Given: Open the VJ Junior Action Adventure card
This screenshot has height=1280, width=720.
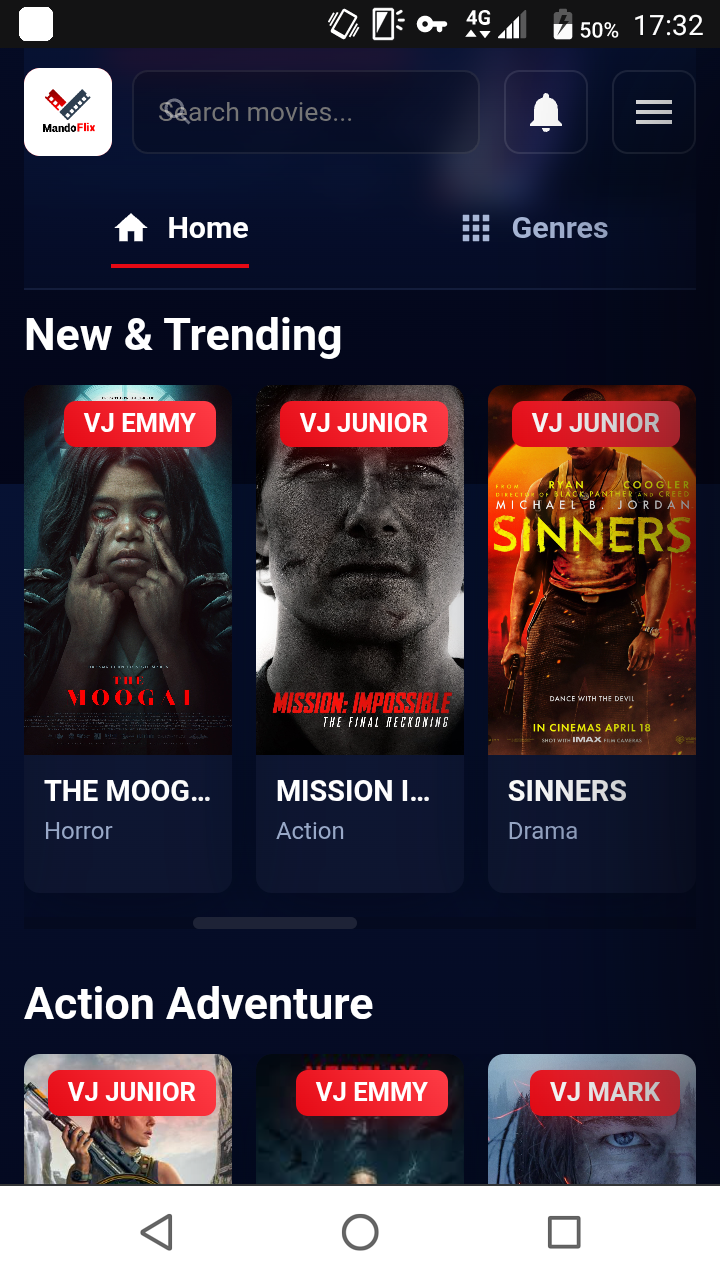Looking at the screenshot, I should tap(128, 1119).
